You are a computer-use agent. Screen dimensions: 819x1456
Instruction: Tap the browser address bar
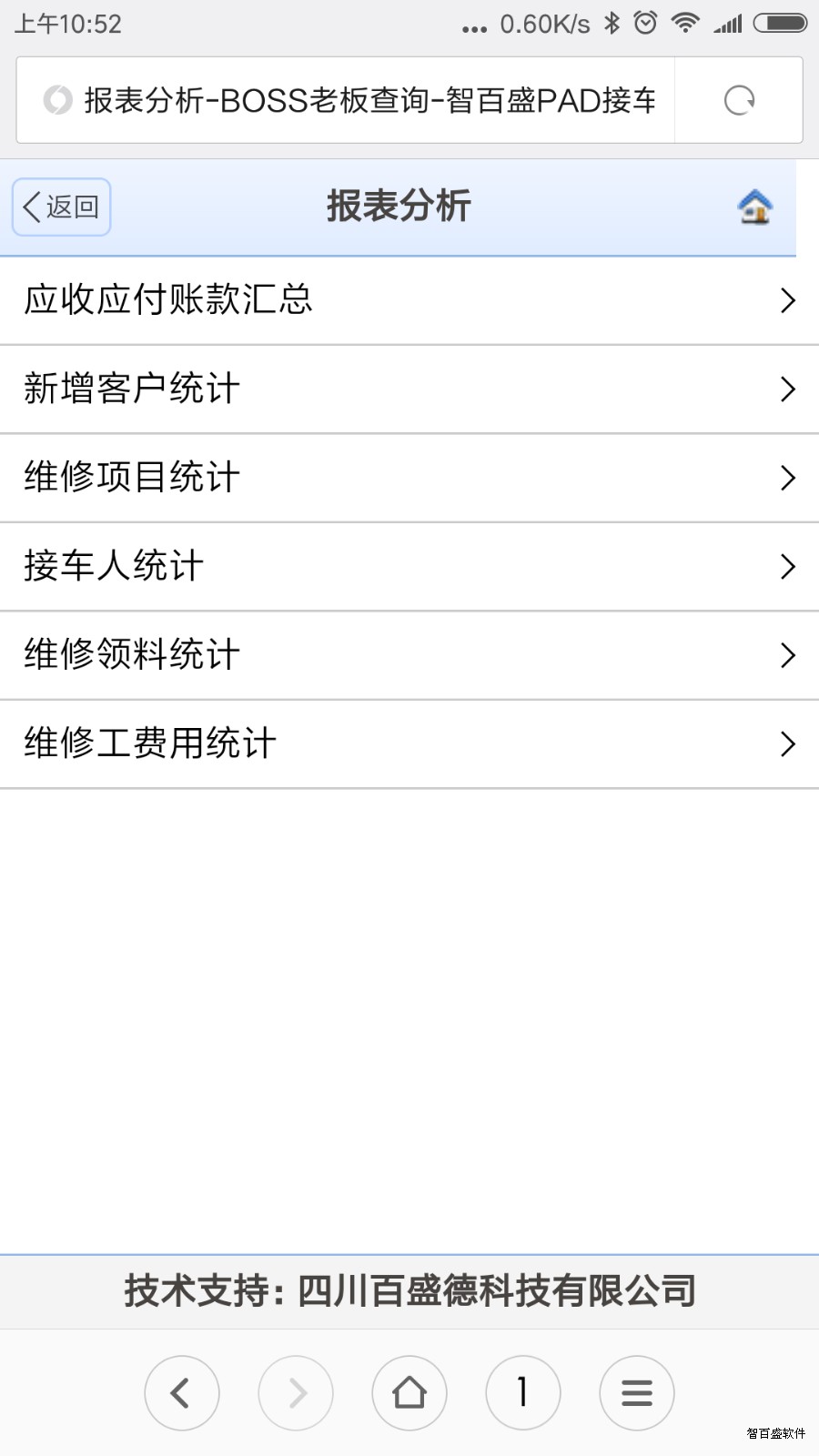[x=346, y=100]
